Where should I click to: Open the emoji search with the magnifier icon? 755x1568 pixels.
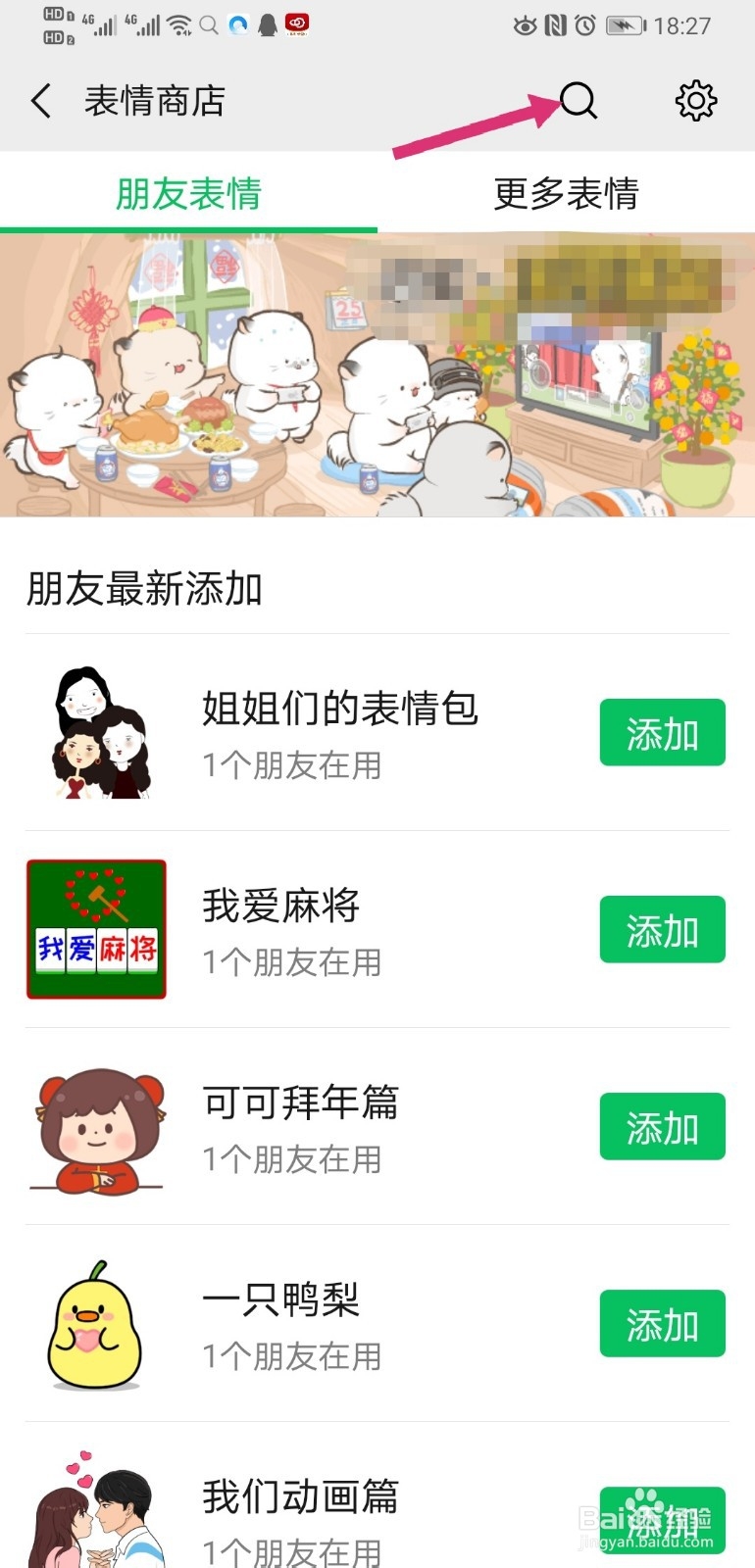point(578,101)
